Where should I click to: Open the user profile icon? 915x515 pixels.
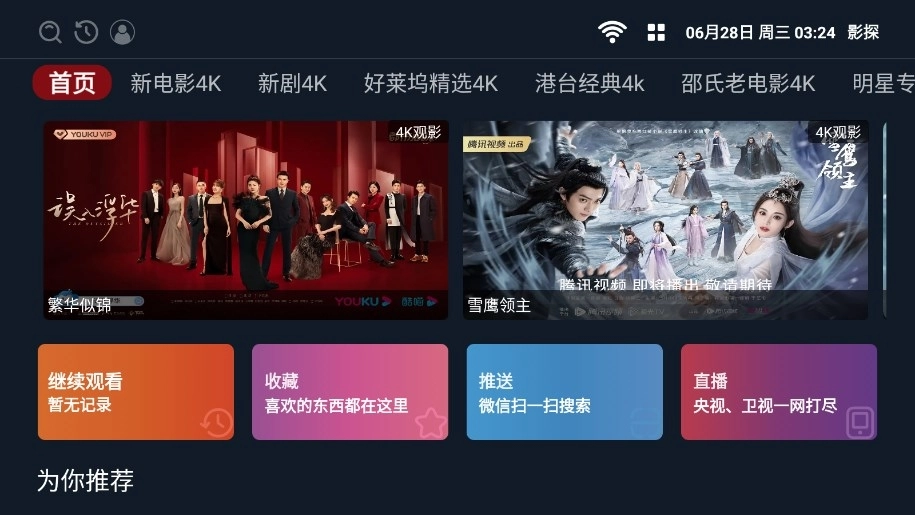coord(122,32)
